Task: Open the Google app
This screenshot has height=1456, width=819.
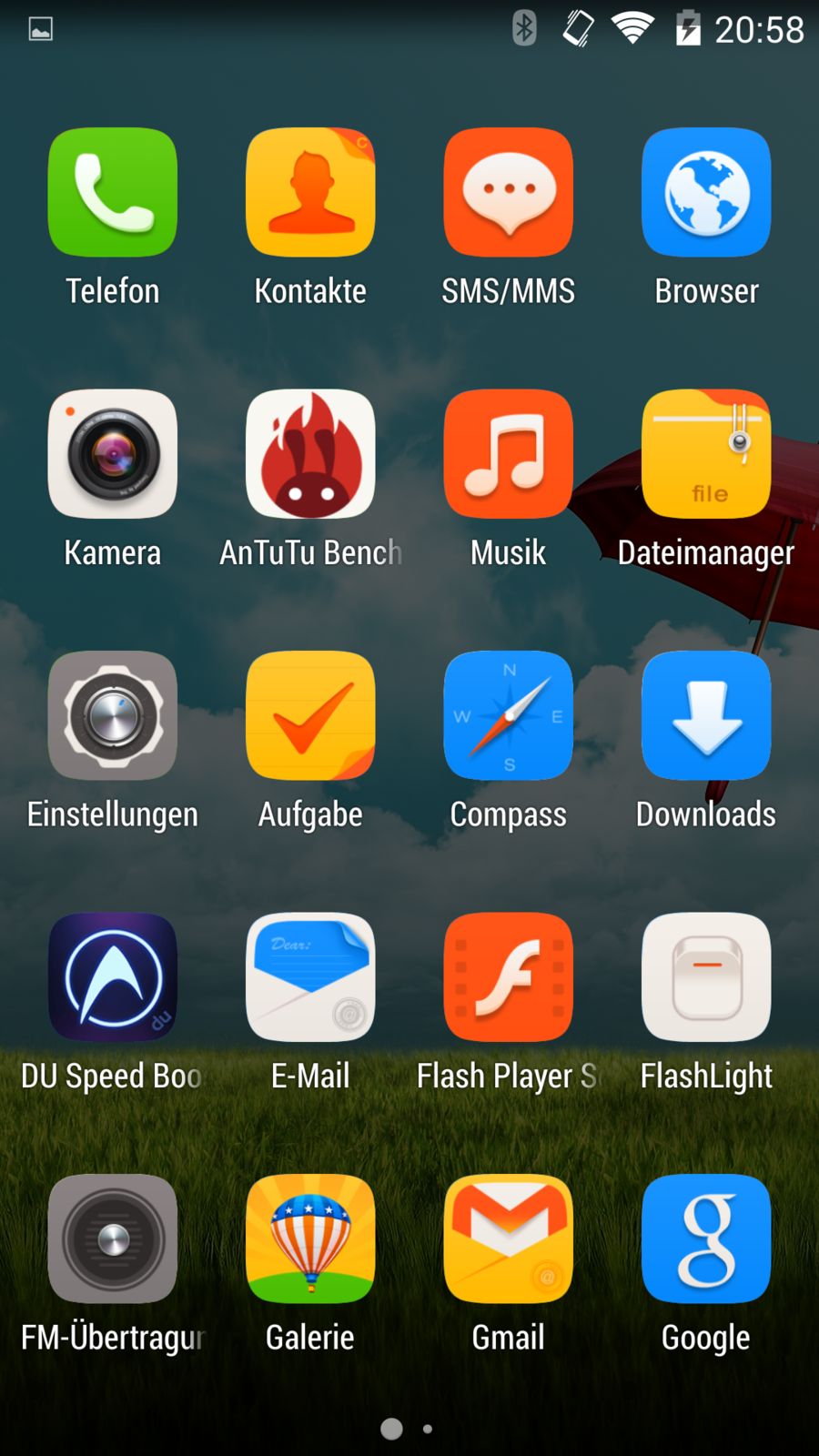Action: (x=706, y=1239)
